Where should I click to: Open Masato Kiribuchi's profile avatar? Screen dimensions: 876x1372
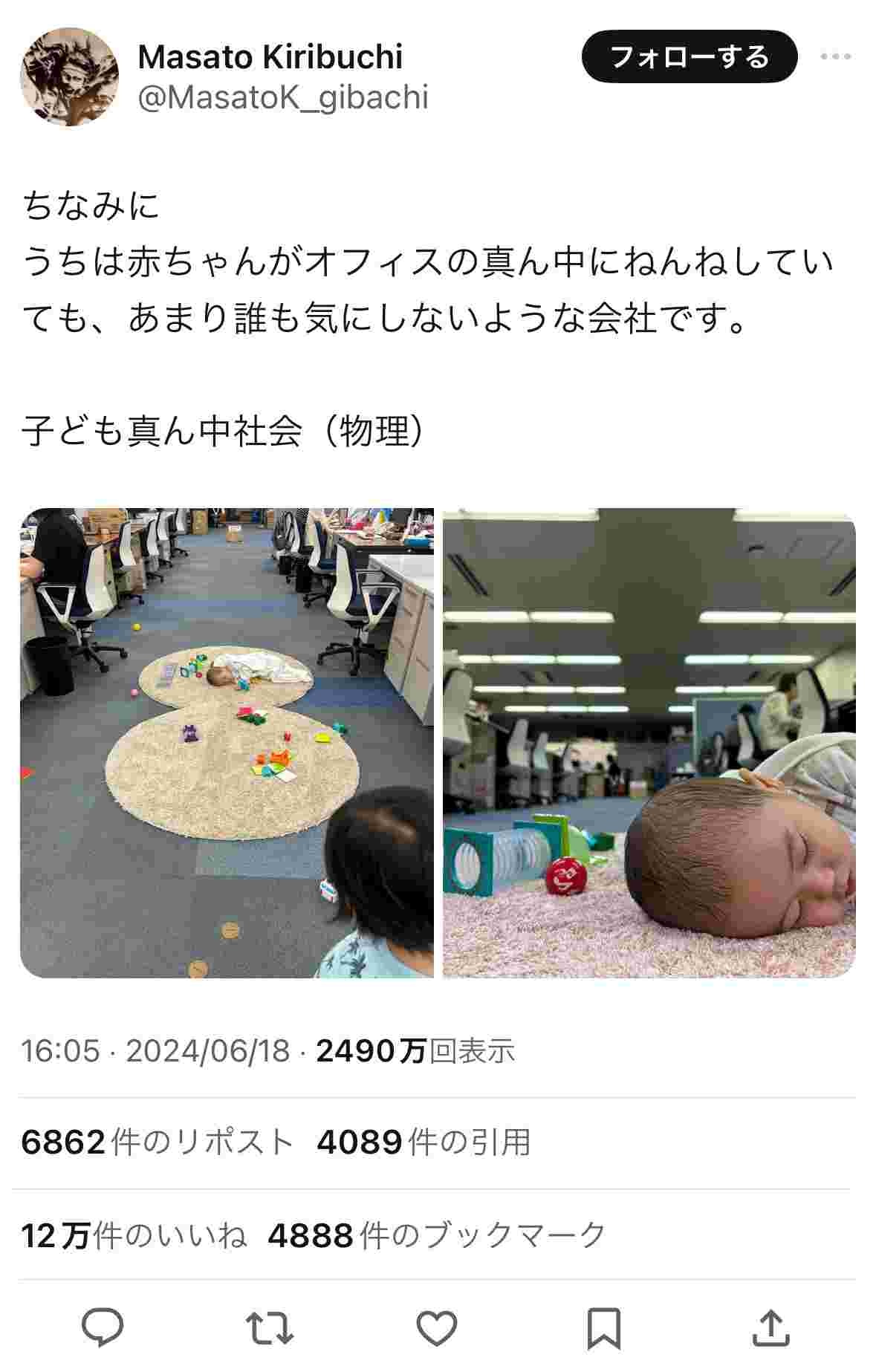tap(69, 77)
